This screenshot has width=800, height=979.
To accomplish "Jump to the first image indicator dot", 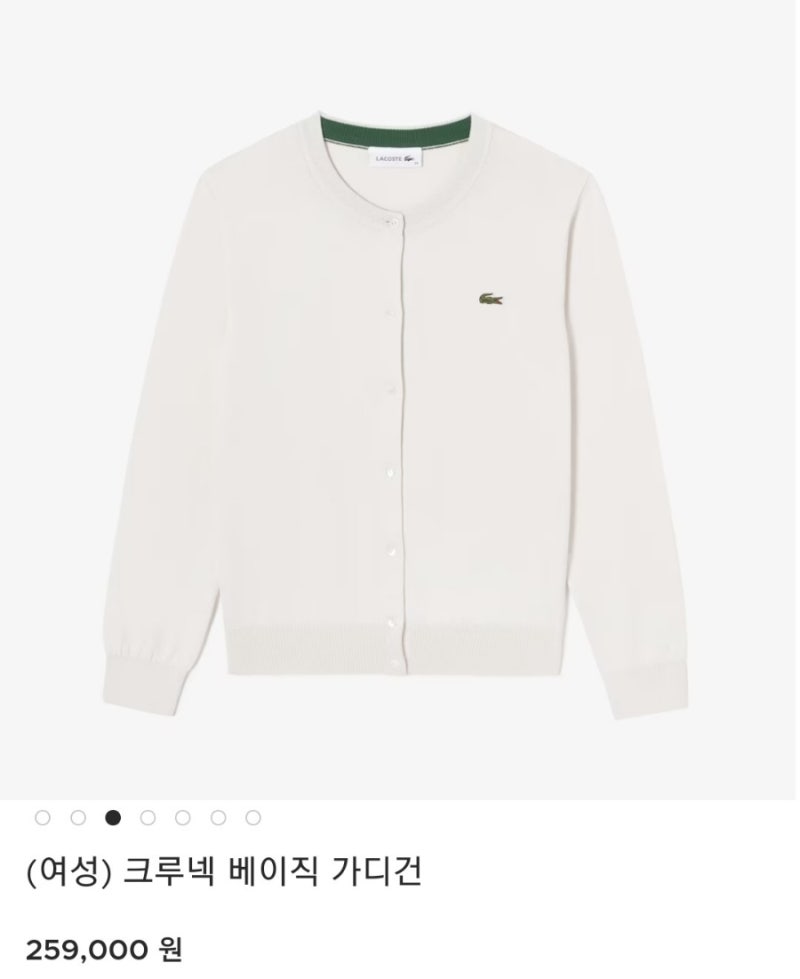I will 42,817.
